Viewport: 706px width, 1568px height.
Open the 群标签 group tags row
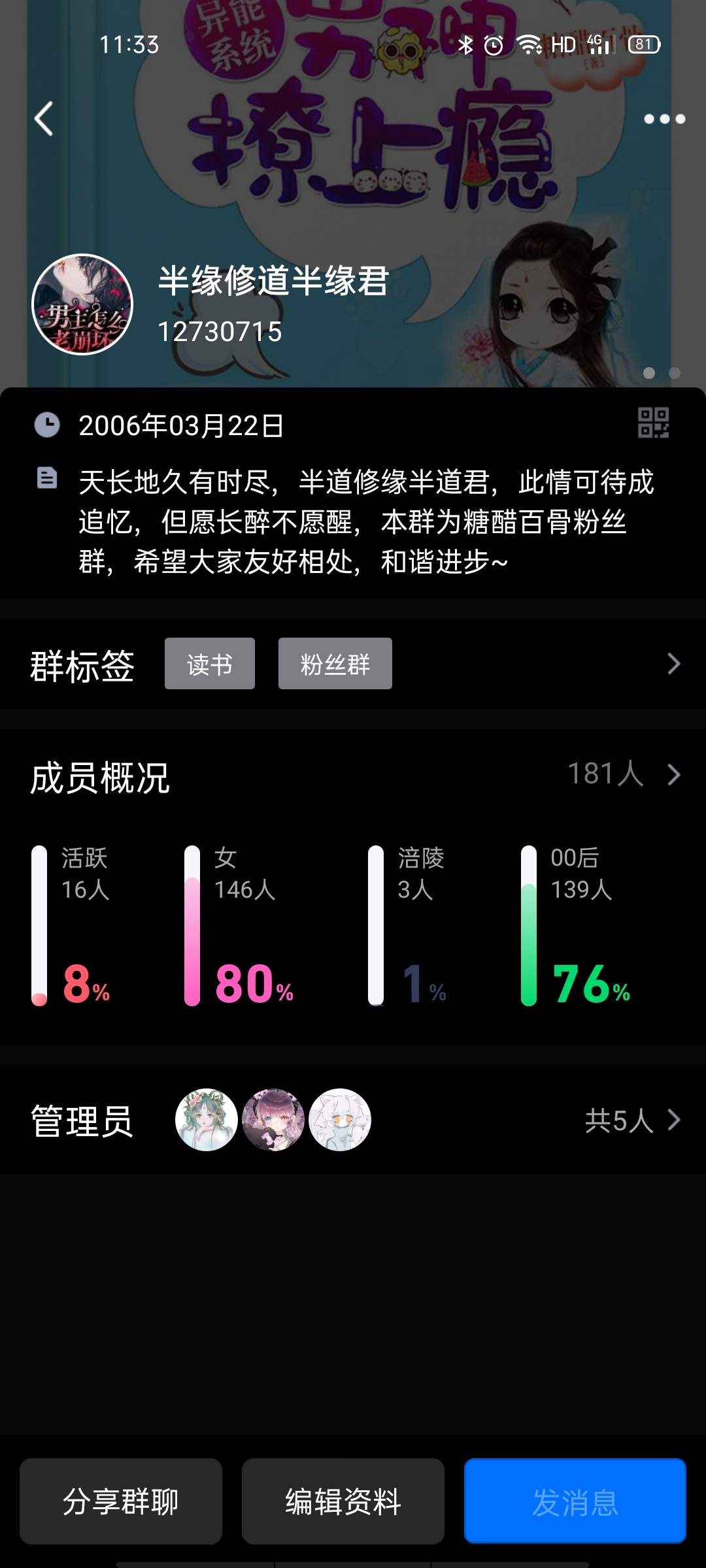coord(673,664)
